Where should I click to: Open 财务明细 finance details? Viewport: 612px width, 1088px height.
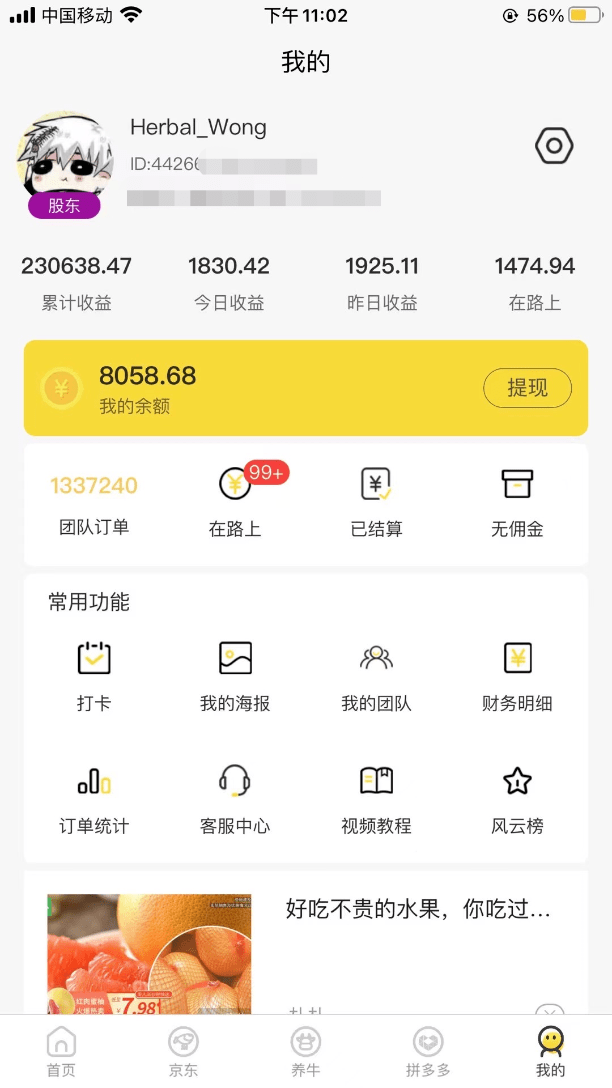[517, 677]
